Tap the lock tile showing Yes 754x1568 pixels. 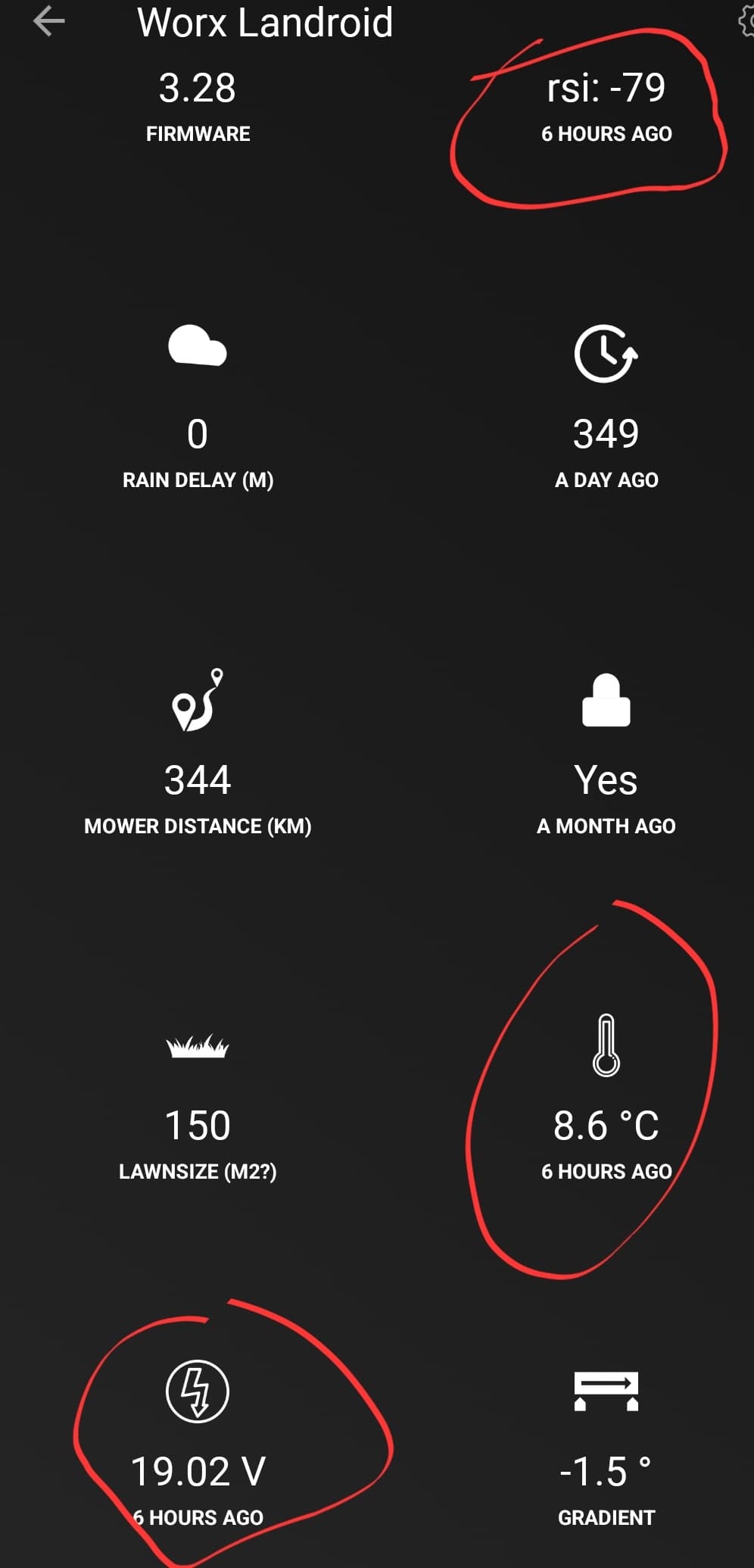(606, 754)
